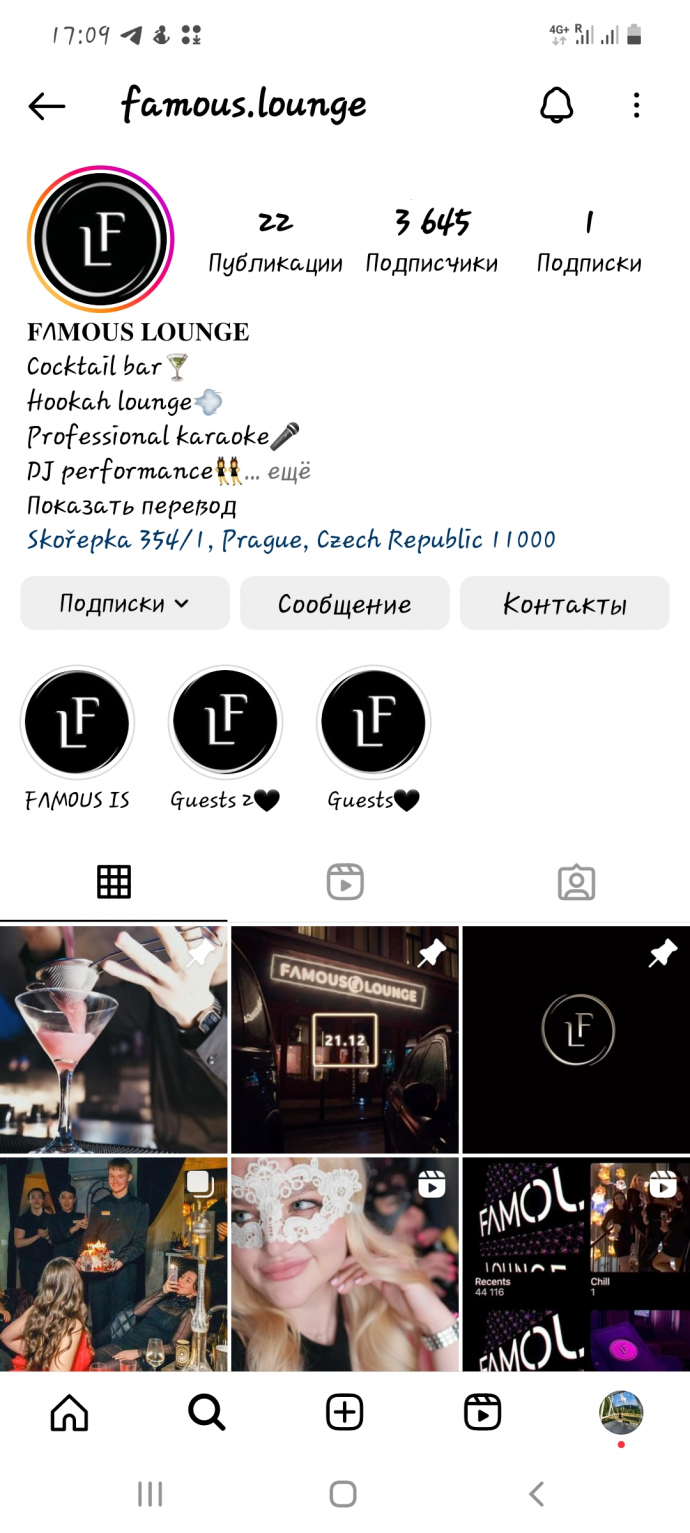The height and width of the screenshot is (1533, 690).
Task: Switch to the tagged photos tab
Action: click(576, 882)
